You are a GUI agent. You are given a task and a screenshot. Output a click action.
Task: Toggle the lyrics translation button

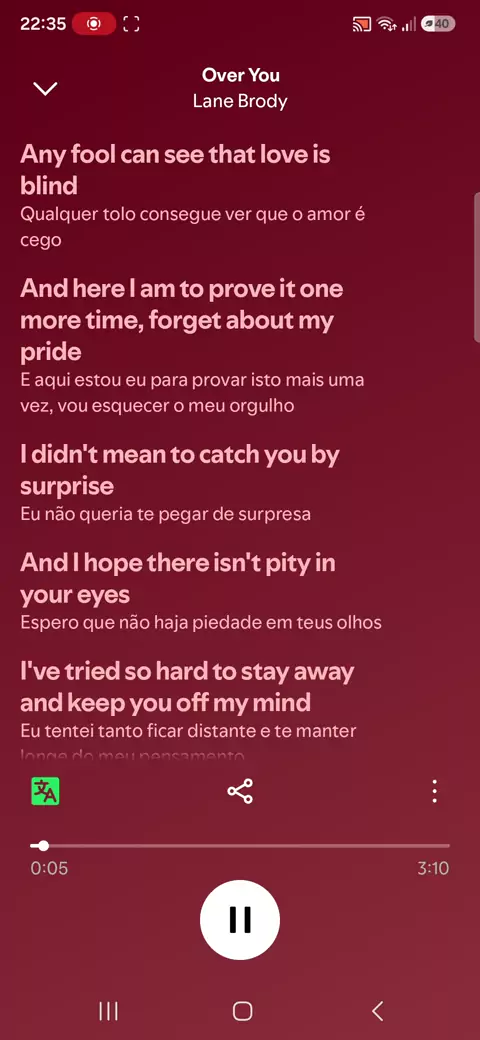pyautogui.click(x=45, y=791)
